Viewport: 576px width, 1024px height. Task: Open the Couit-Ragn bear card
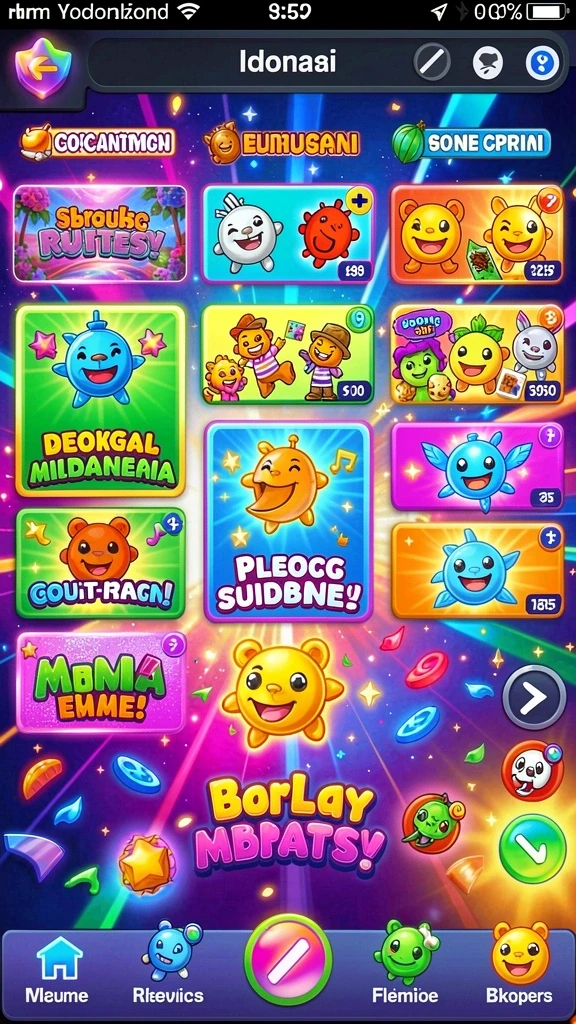pos(101,563)
